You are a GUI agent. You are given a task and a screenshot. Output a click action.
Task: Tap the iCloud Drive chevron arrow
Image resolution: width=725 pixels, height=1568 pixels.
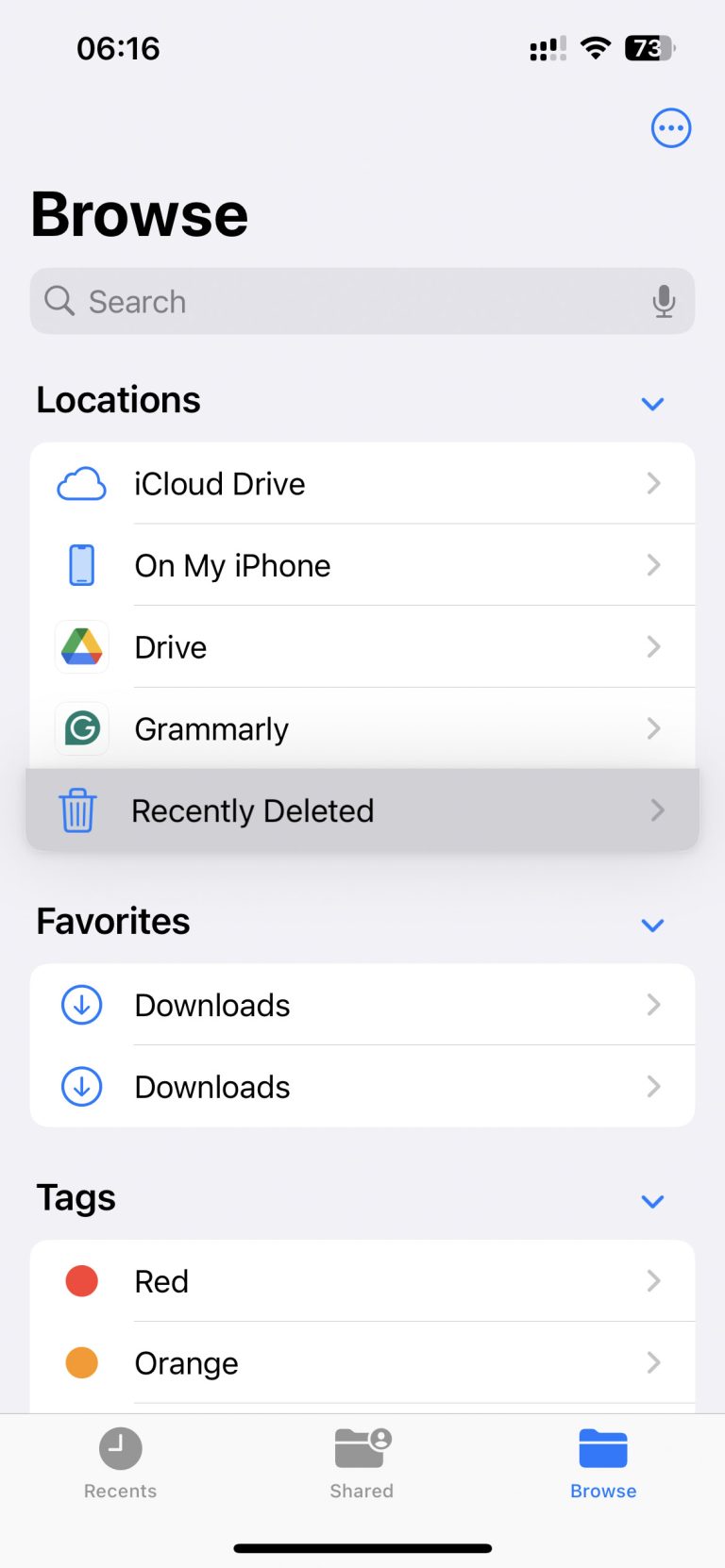pos(653,483)
